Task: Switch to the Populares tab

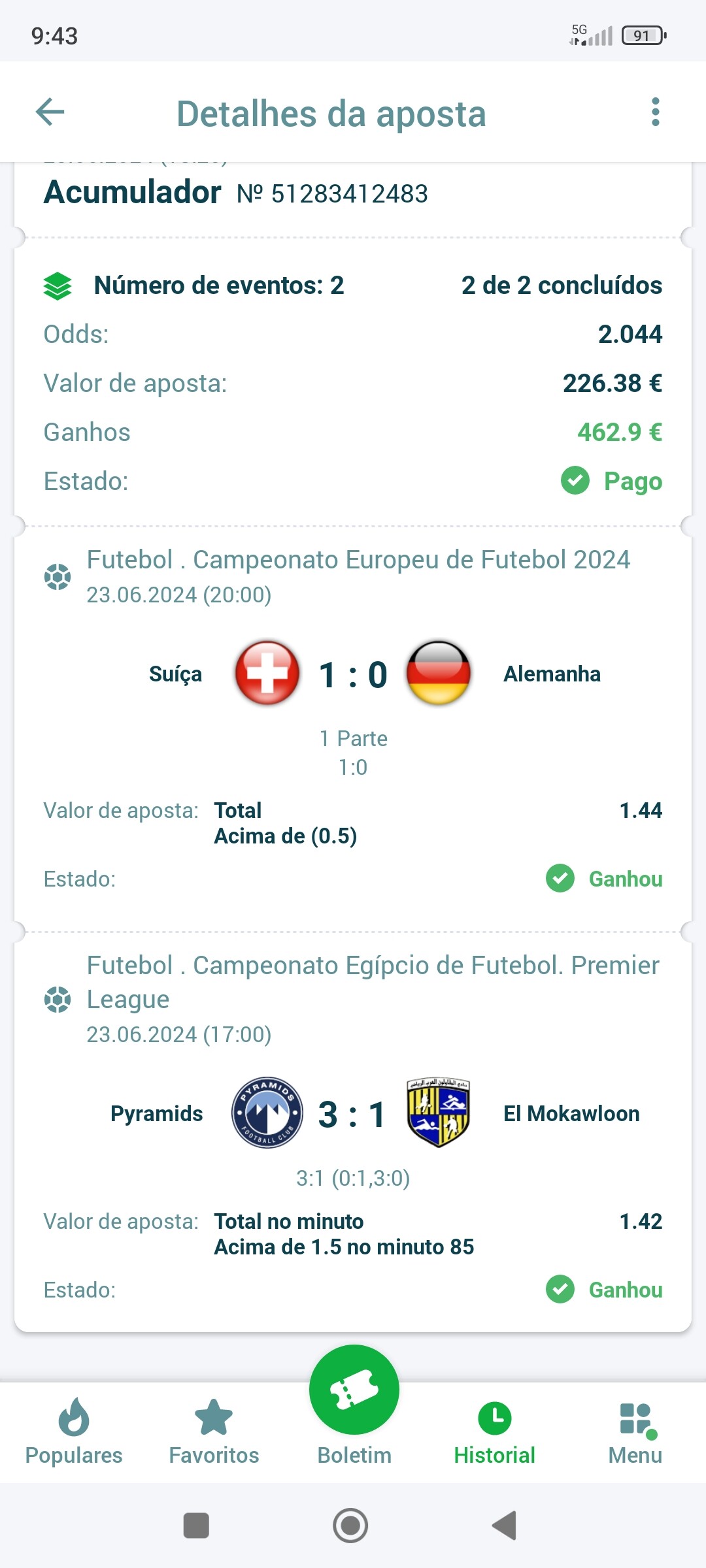Action: (x=74, y=1432)
